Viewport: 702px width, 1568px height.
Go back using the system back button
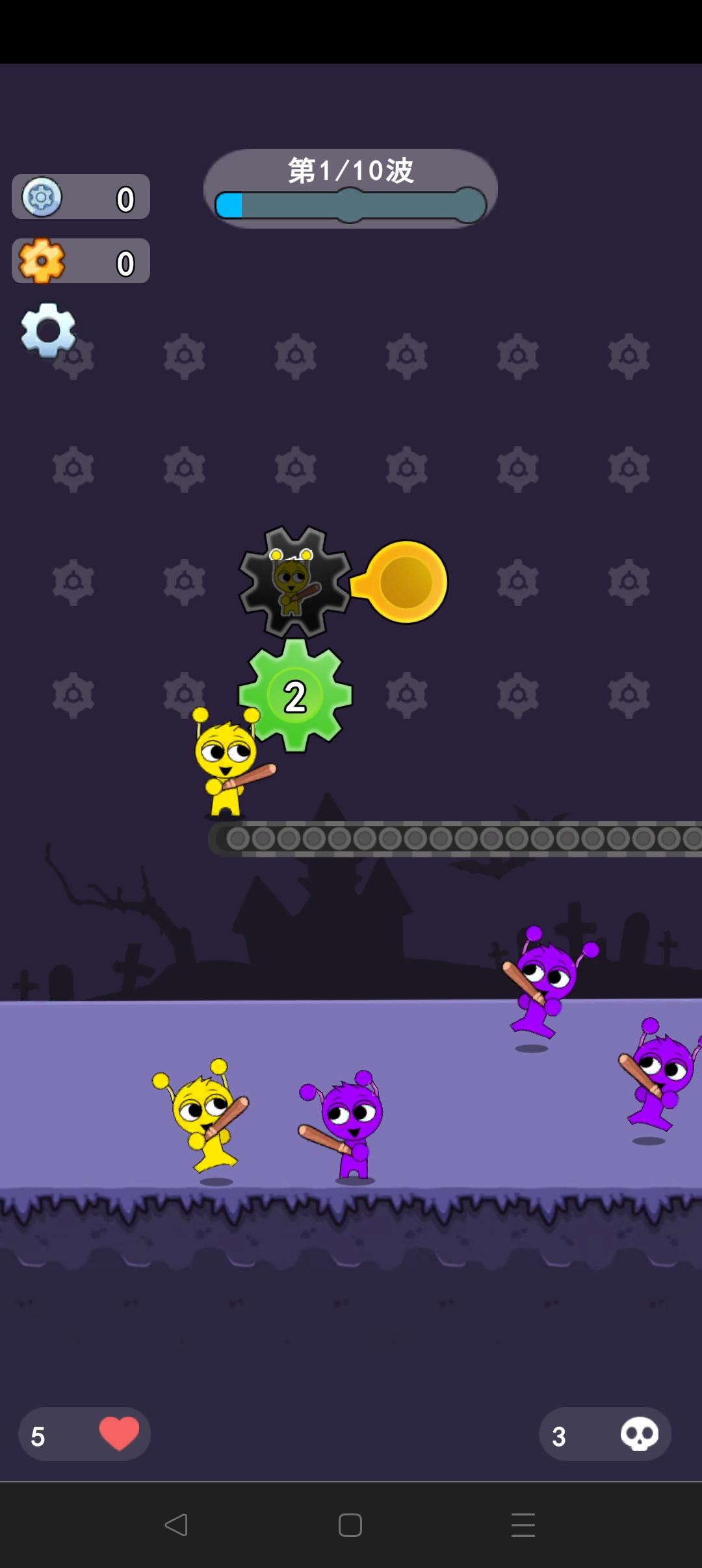click(x=176, y=1524)
